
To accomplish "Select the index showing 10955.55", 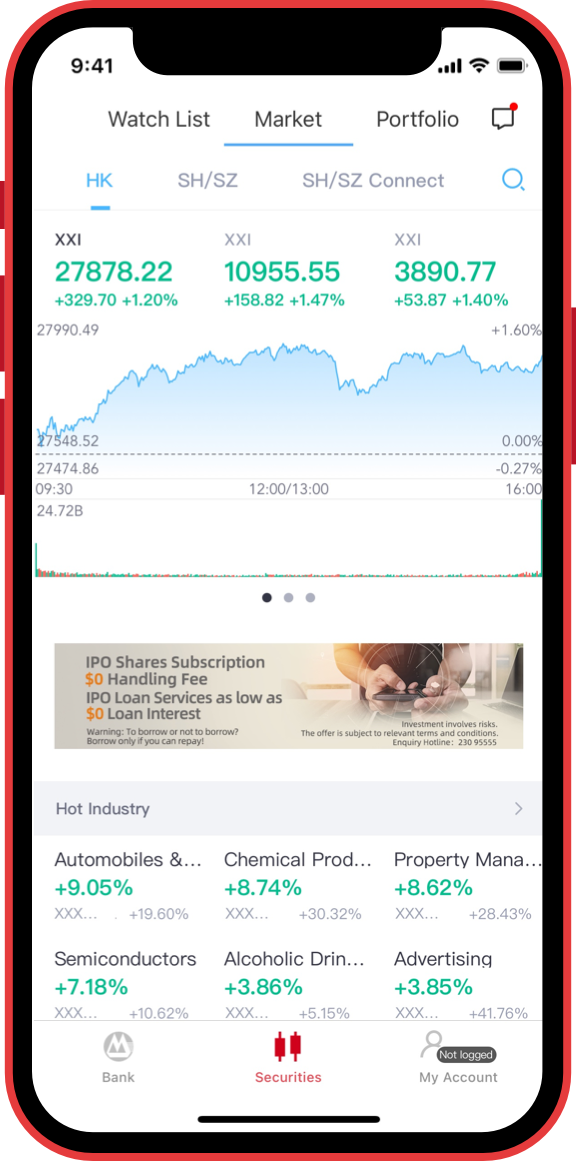I will click(284, 270).
